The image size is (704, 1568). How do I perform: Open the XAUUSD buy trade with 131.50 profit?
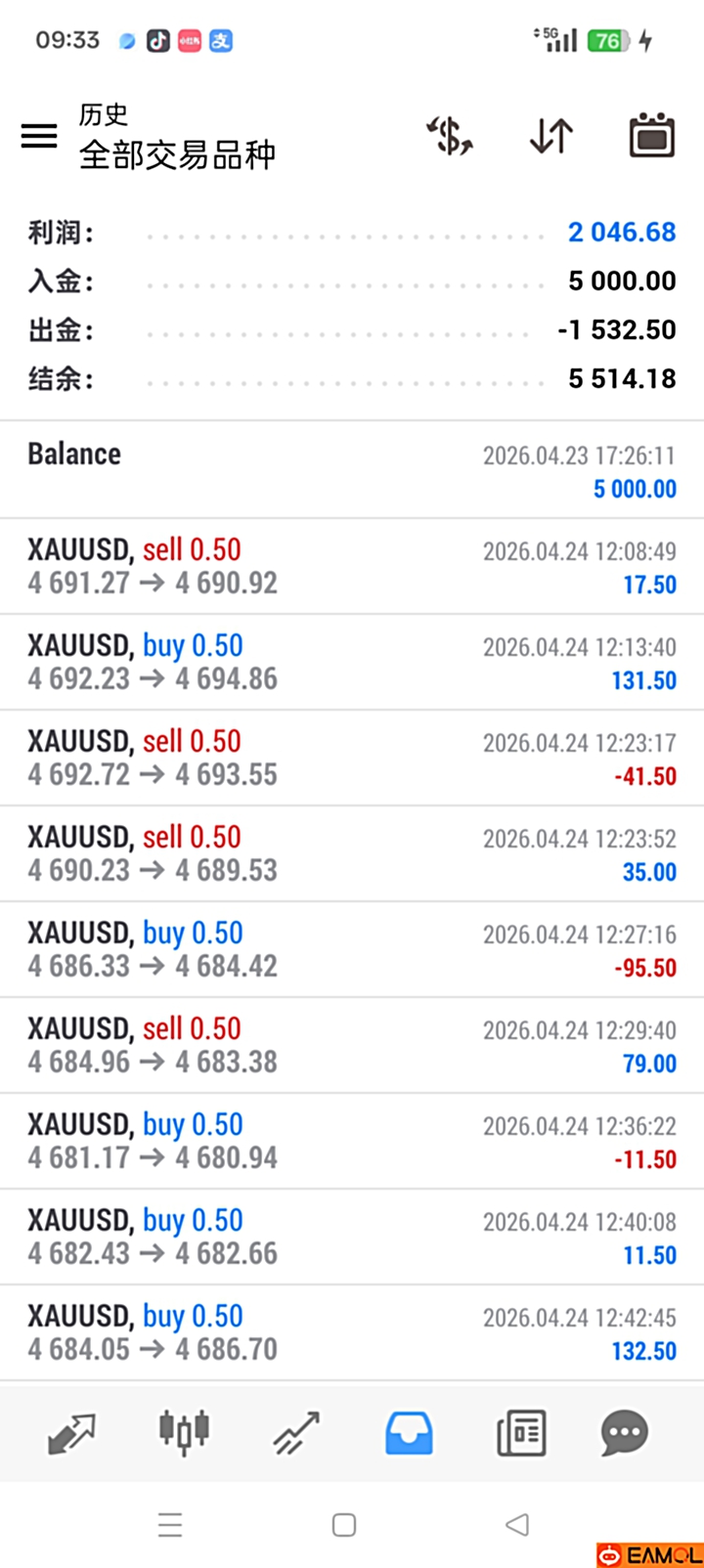(x=352, y=662)
